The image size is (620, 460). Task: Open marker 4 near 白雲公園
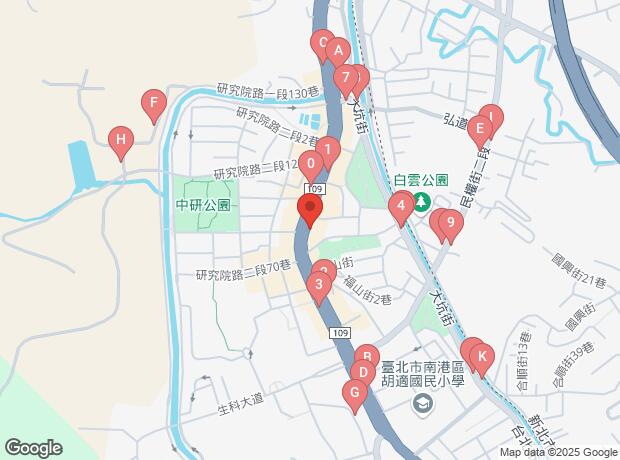(401, 207)
